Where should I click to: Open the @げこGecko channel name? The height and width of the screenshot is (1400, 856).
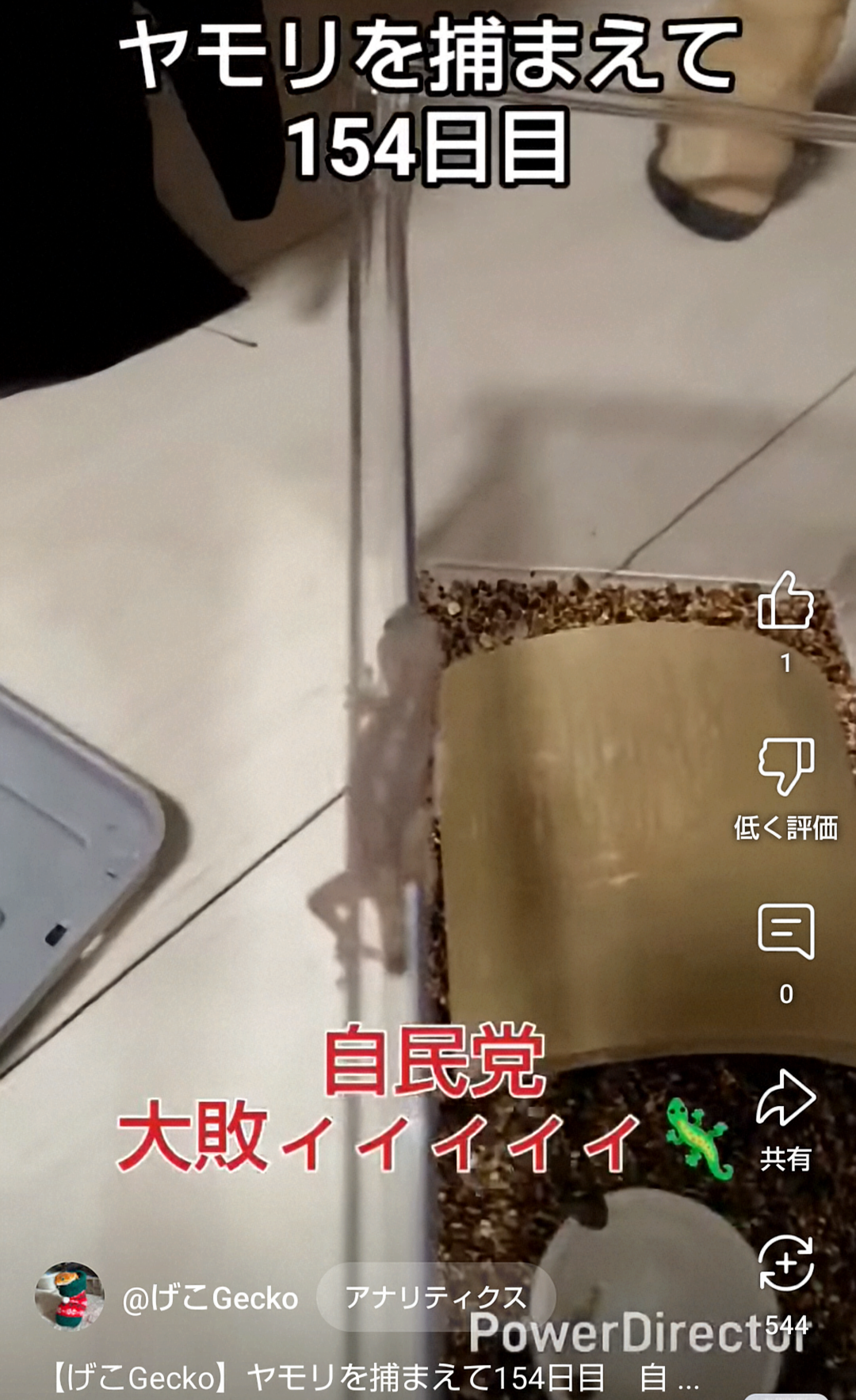click(x=210, y=1299)
